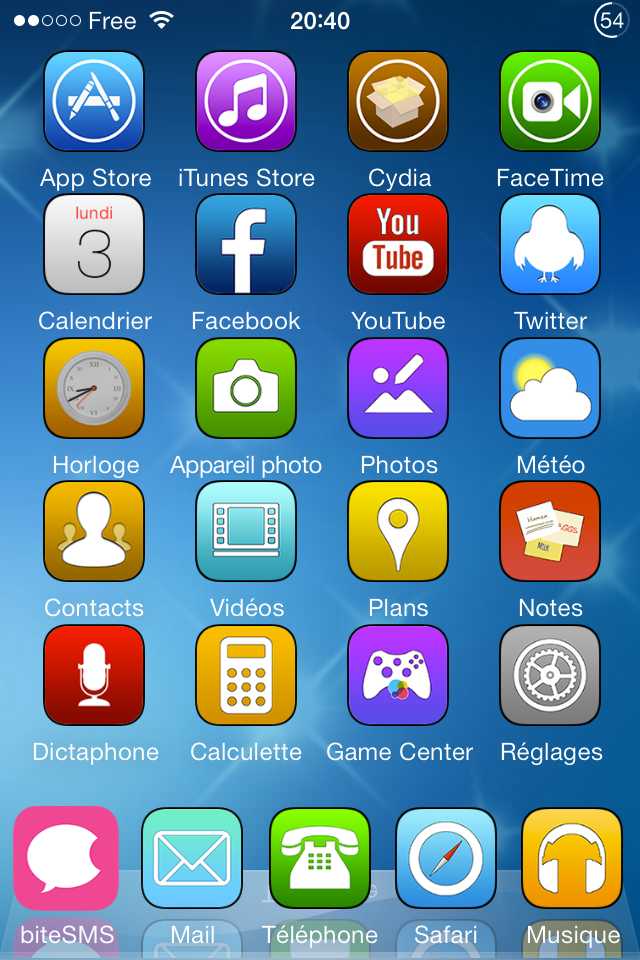Open Game Center

pyautogui.click(x=398, y=675)
